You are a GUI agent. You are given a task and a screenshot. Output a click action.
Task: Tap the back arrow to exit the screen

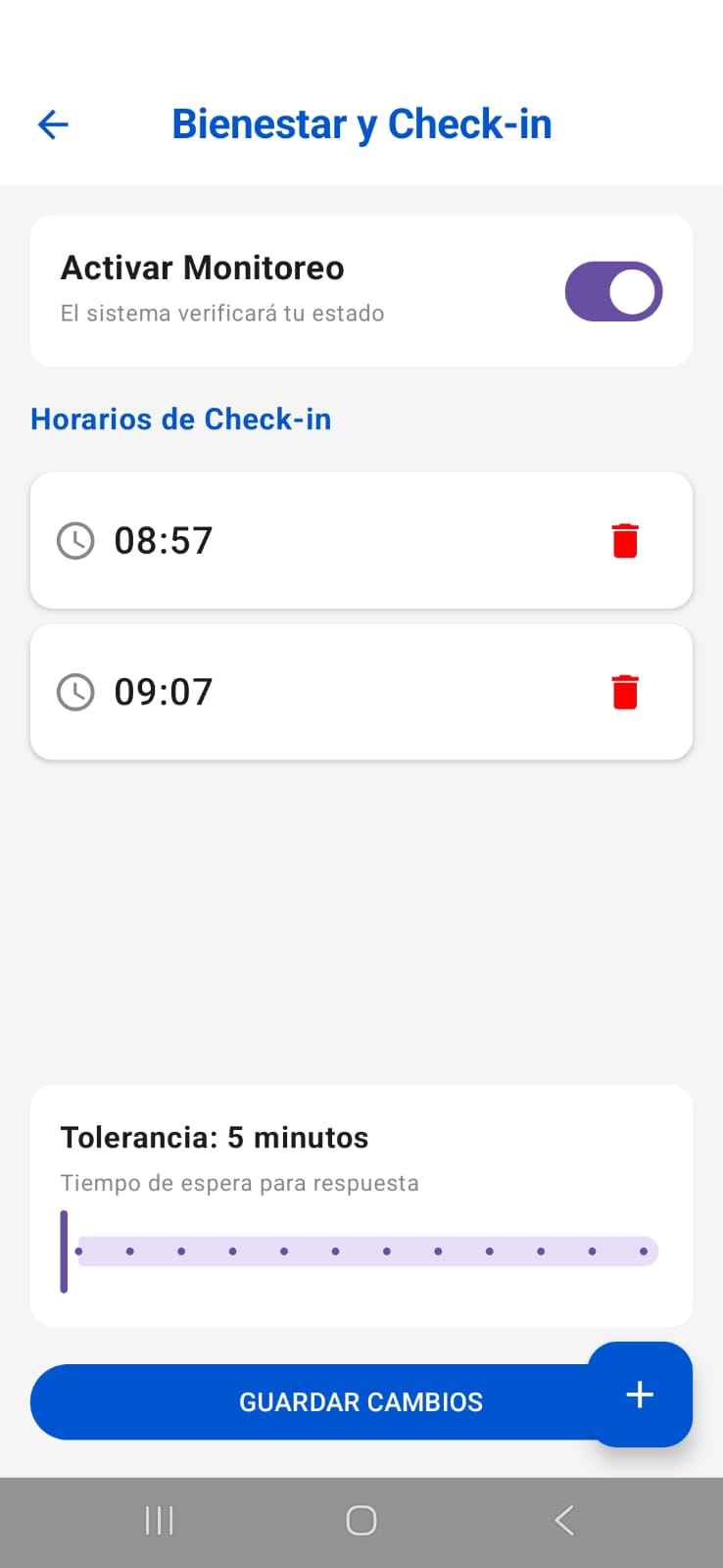[52, 123]
